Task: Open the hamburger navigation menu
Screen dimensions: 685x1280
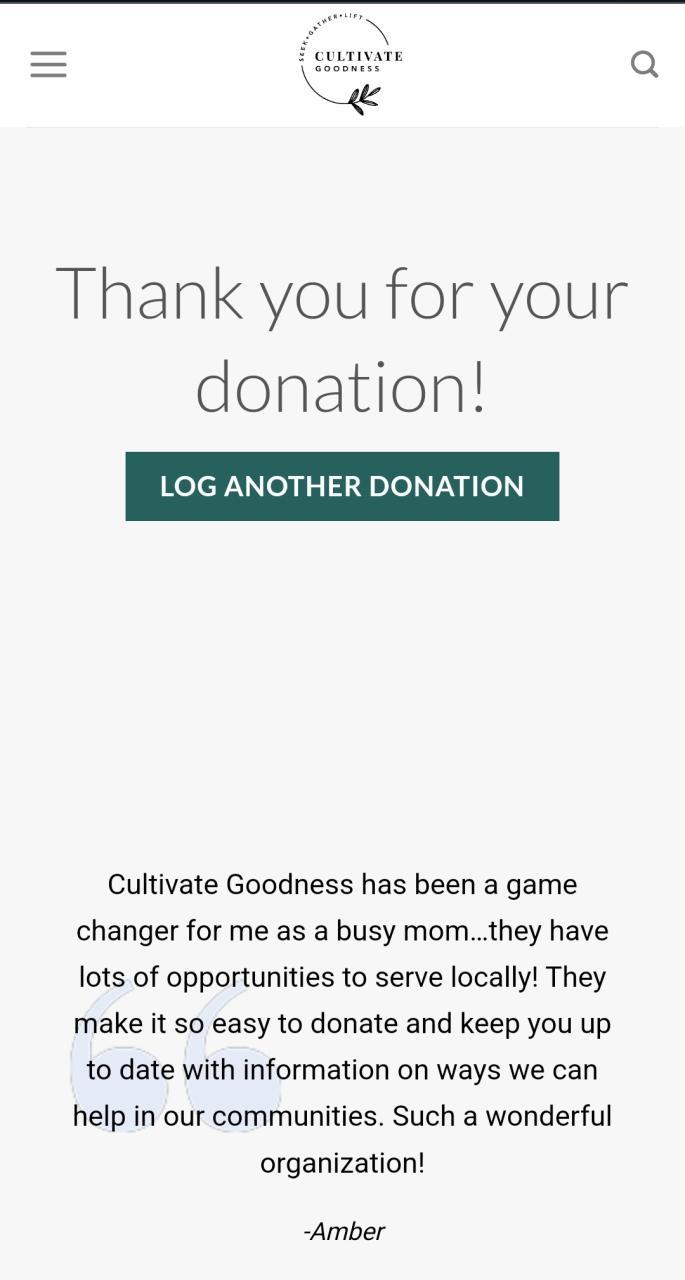Action: (x=48, y=65)
